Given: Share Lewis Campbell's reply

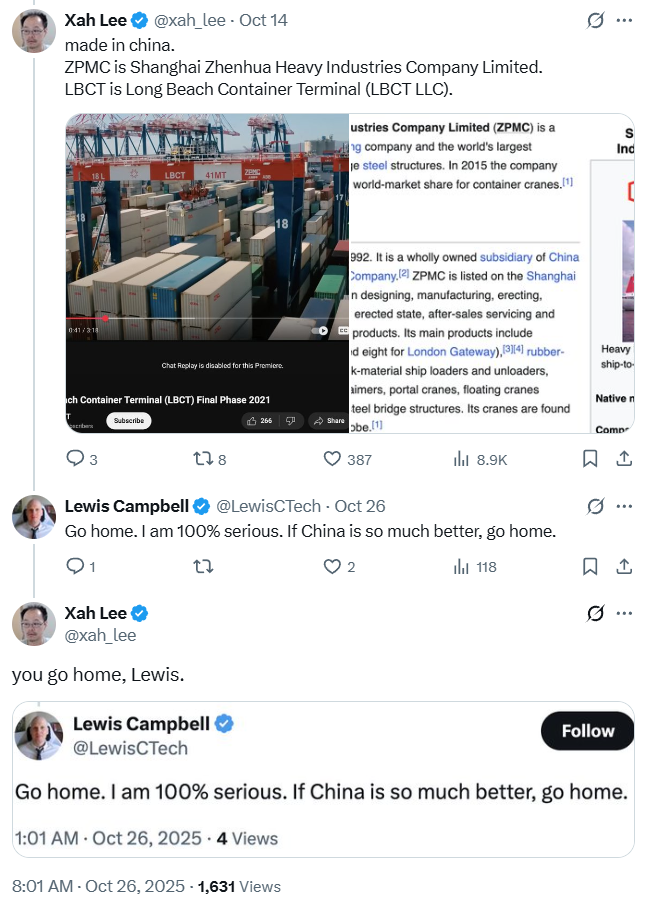Looking at the screenshot, I should click(x=622, y=567).
